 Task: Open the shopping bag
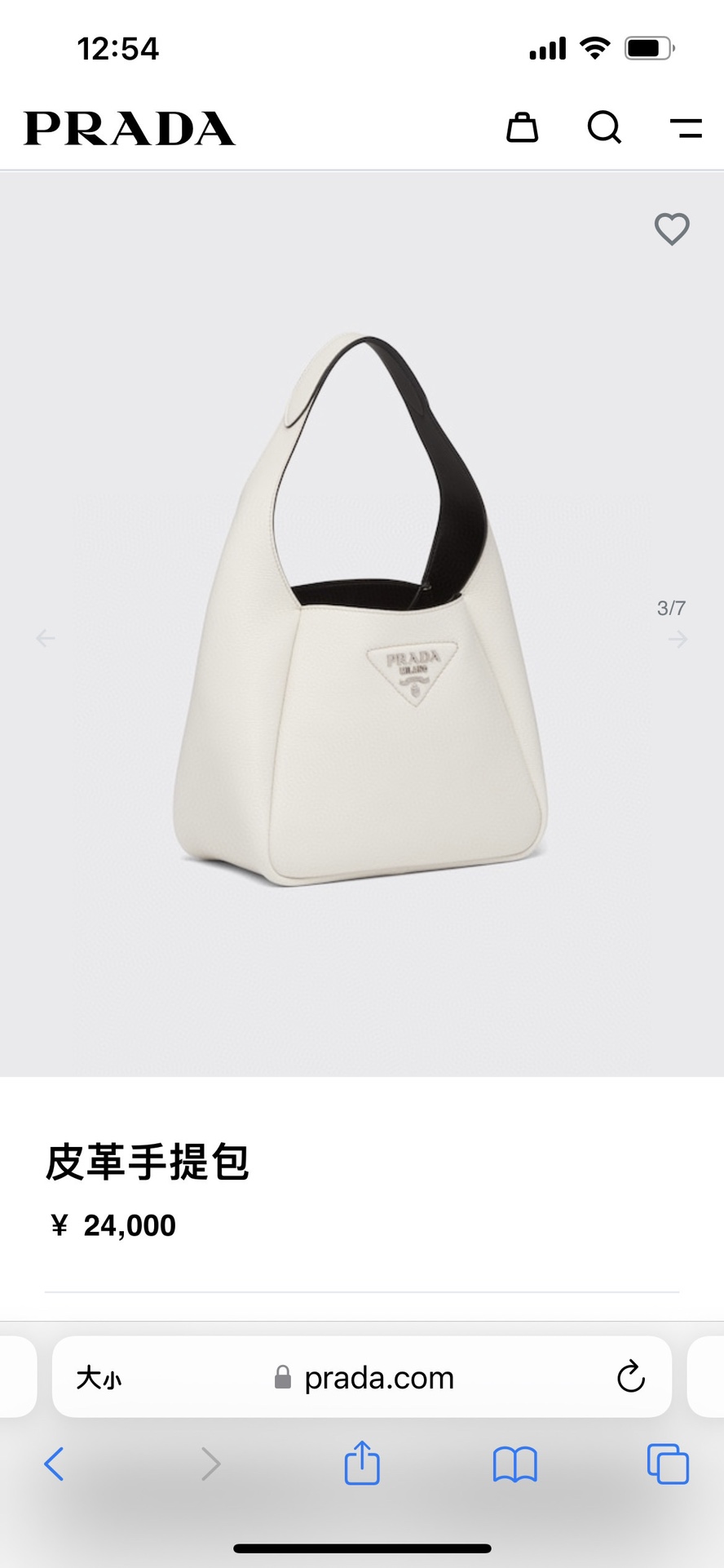522,128
